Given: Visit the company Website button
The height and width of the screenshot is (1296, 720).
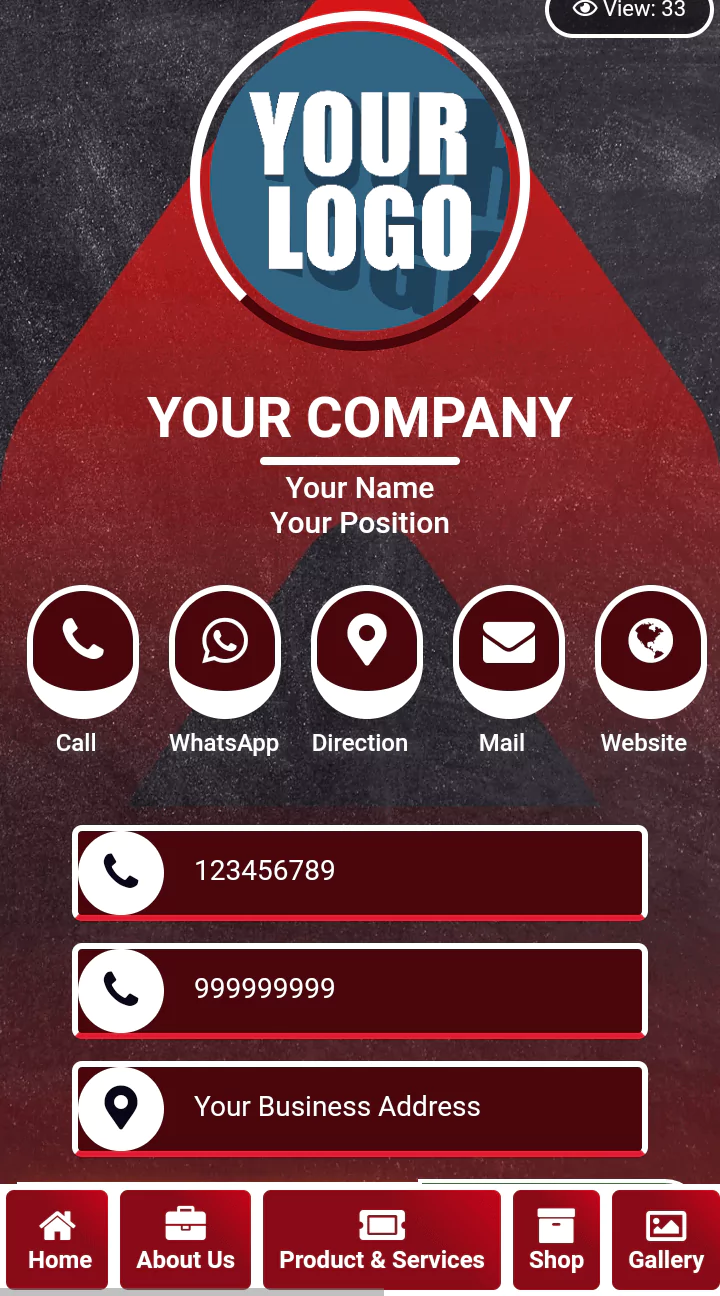Looking at the screenshot, I should pyautogui.click(x=650, y=648).
